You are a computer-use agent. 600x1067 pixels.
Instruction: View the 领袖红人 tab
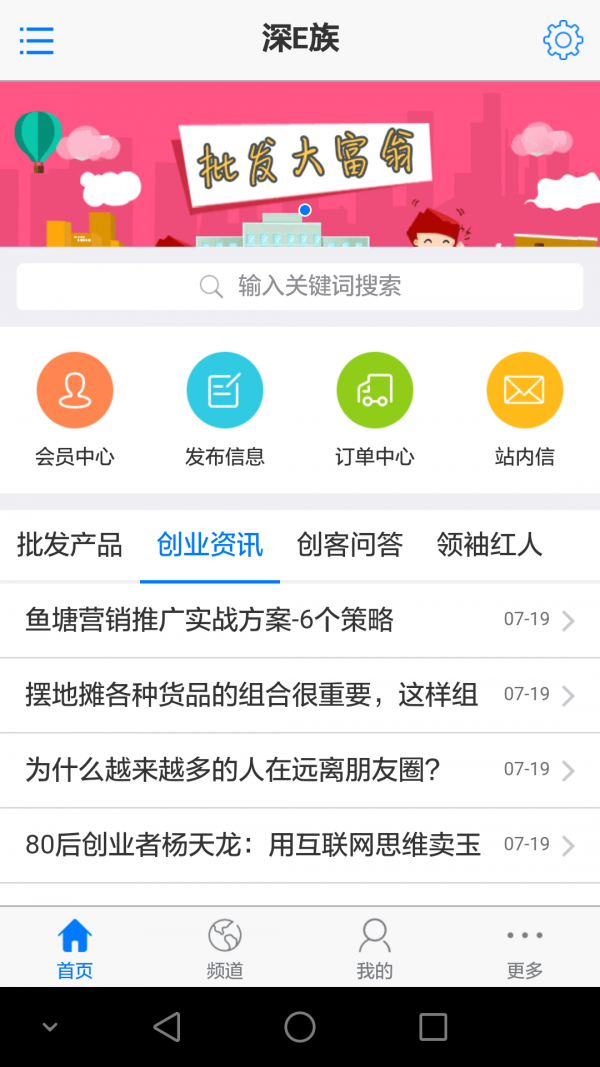tap(490, 545)
